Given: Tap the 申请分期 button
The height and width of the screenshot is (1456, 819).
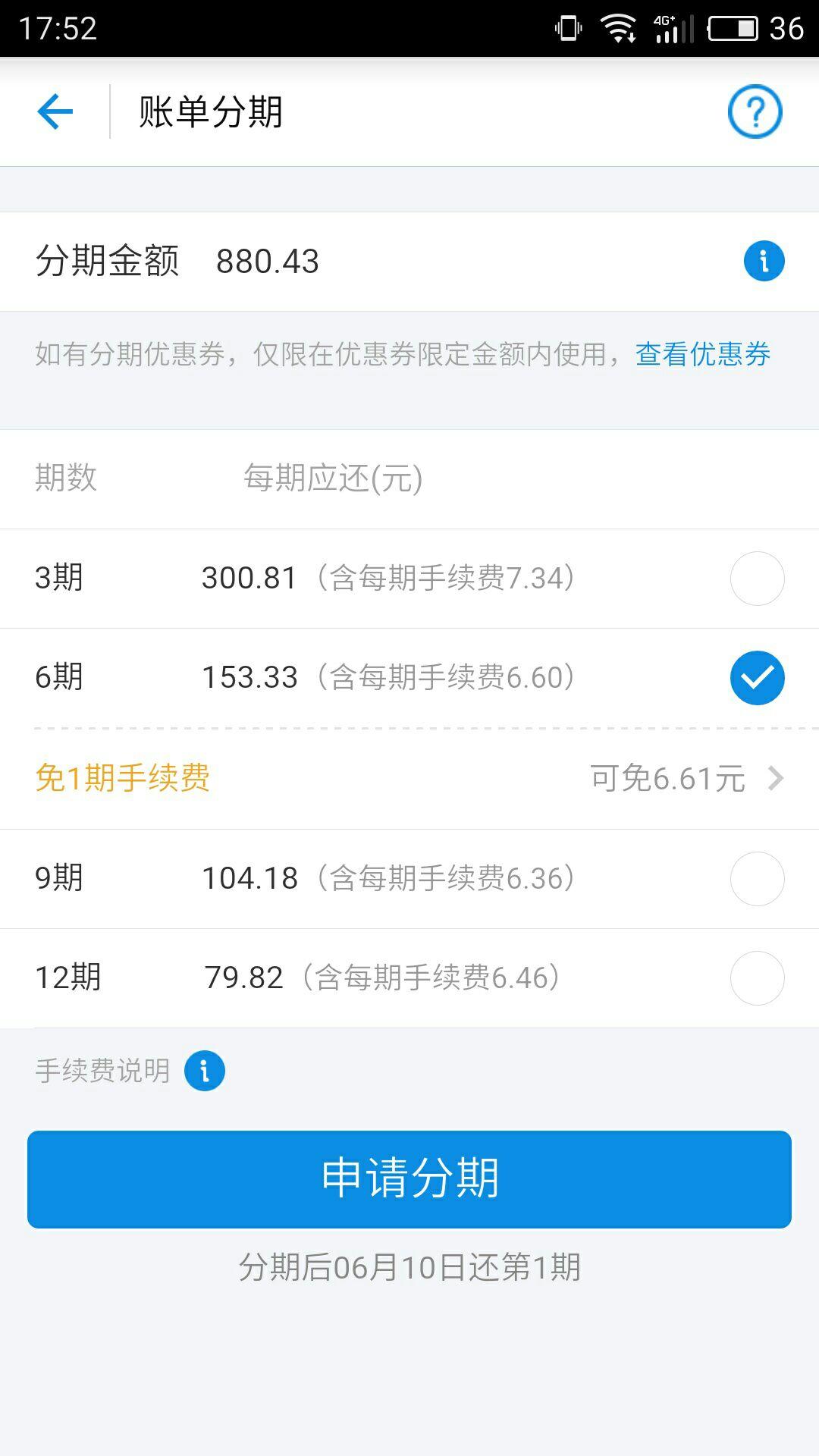Looking at the screenshot, I should pos(409,1179).
